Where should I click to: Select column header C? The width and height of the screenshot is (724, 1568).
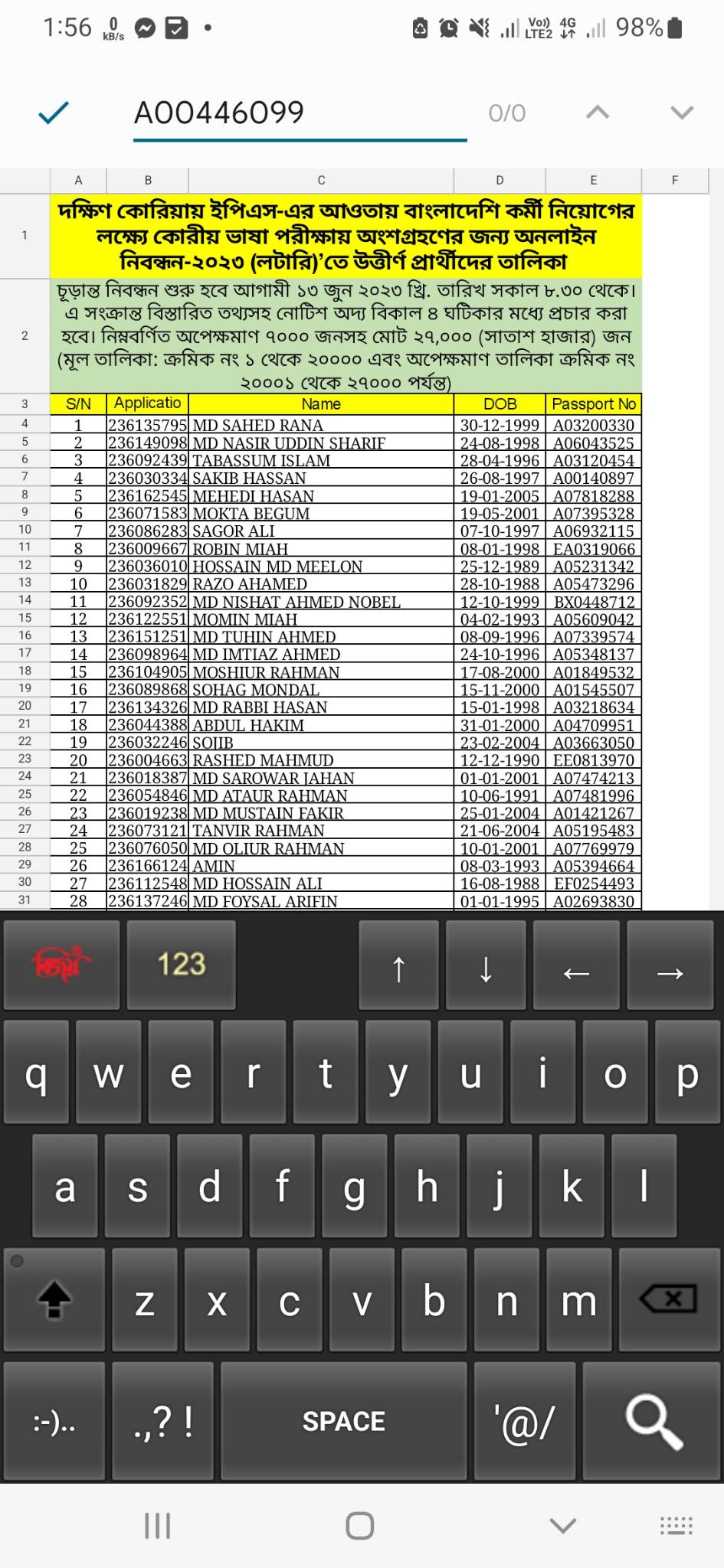321,181
